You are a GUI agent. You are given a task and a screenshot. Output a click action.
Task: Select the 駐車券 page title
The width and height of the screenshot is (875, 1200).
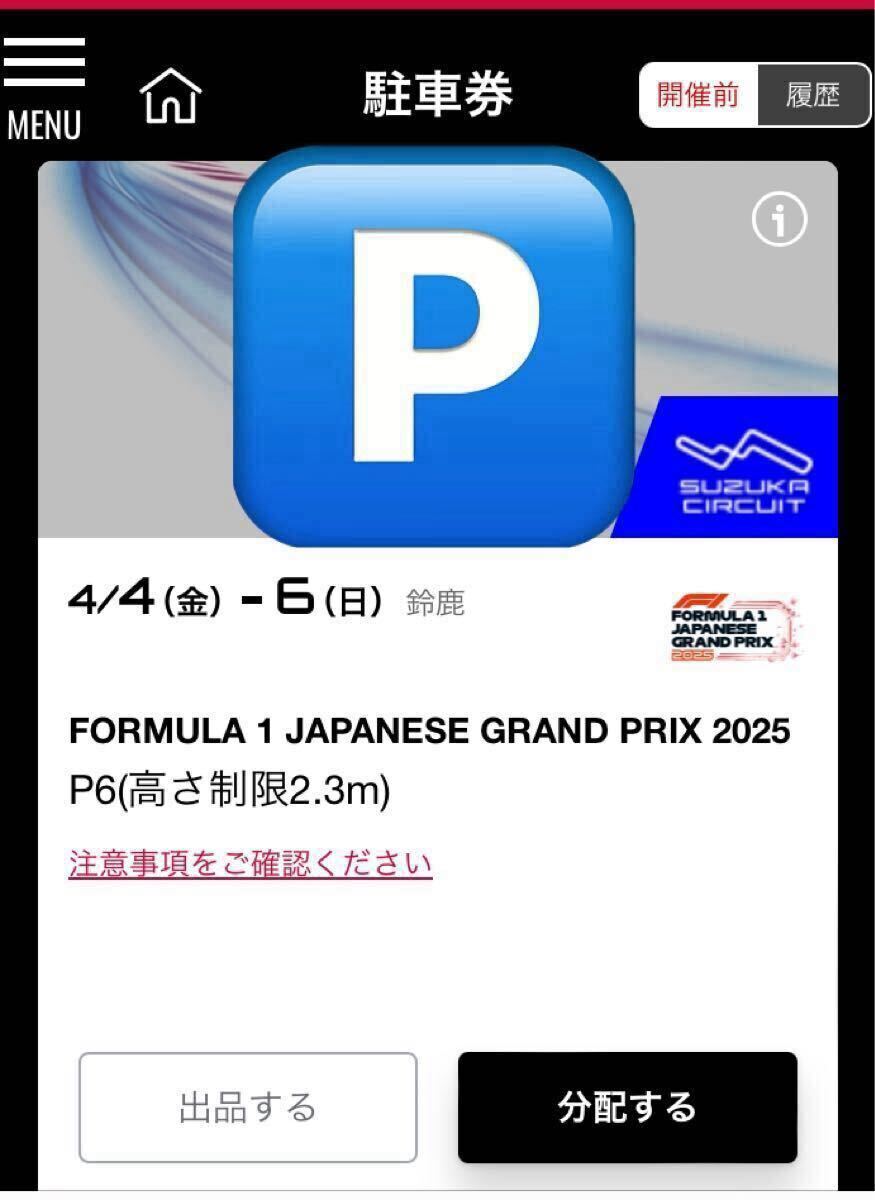coord(437,94)
